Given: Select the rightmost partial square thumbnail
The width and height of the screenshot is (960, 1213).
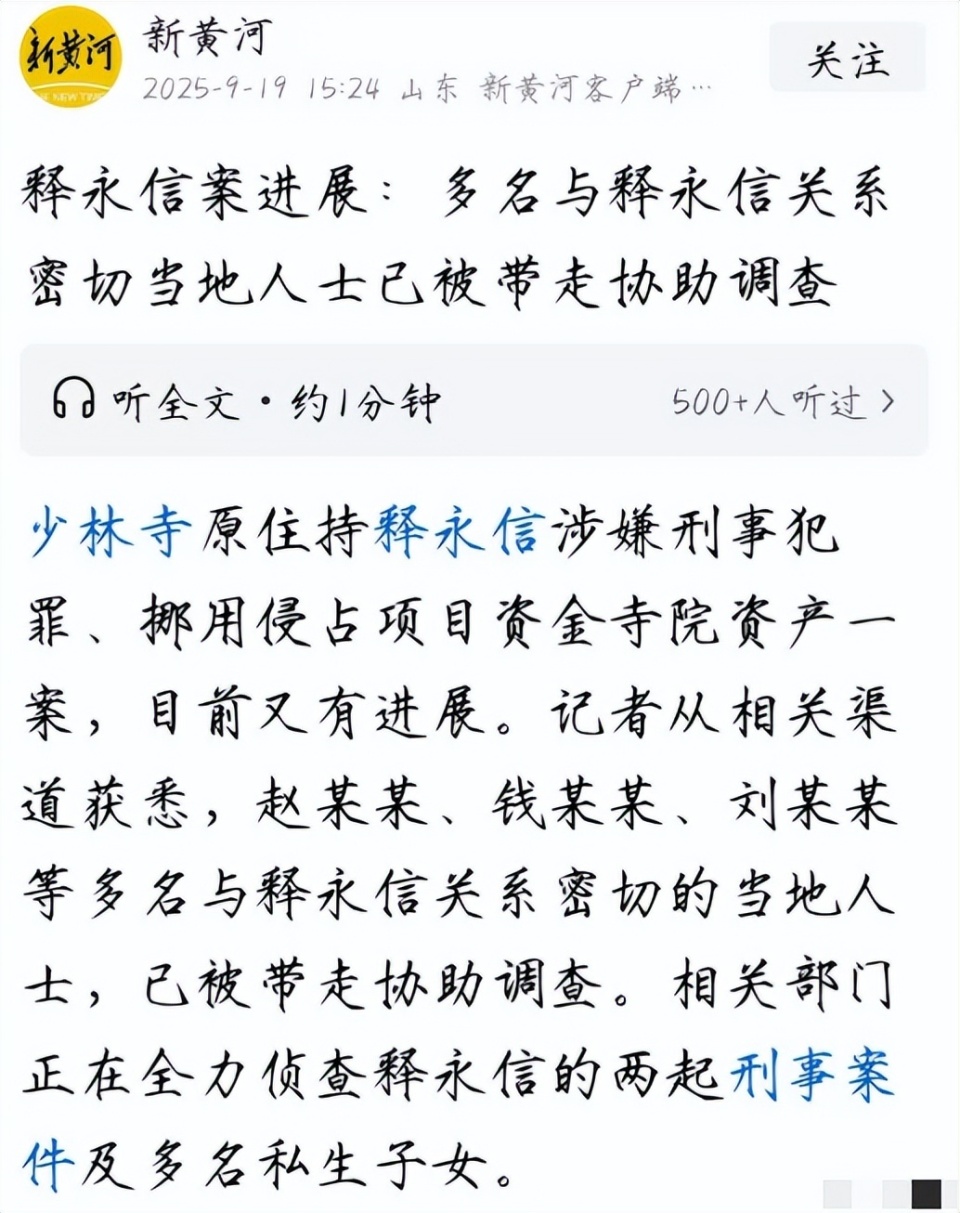Looking at the screenshot, I should coord(953,1193).
